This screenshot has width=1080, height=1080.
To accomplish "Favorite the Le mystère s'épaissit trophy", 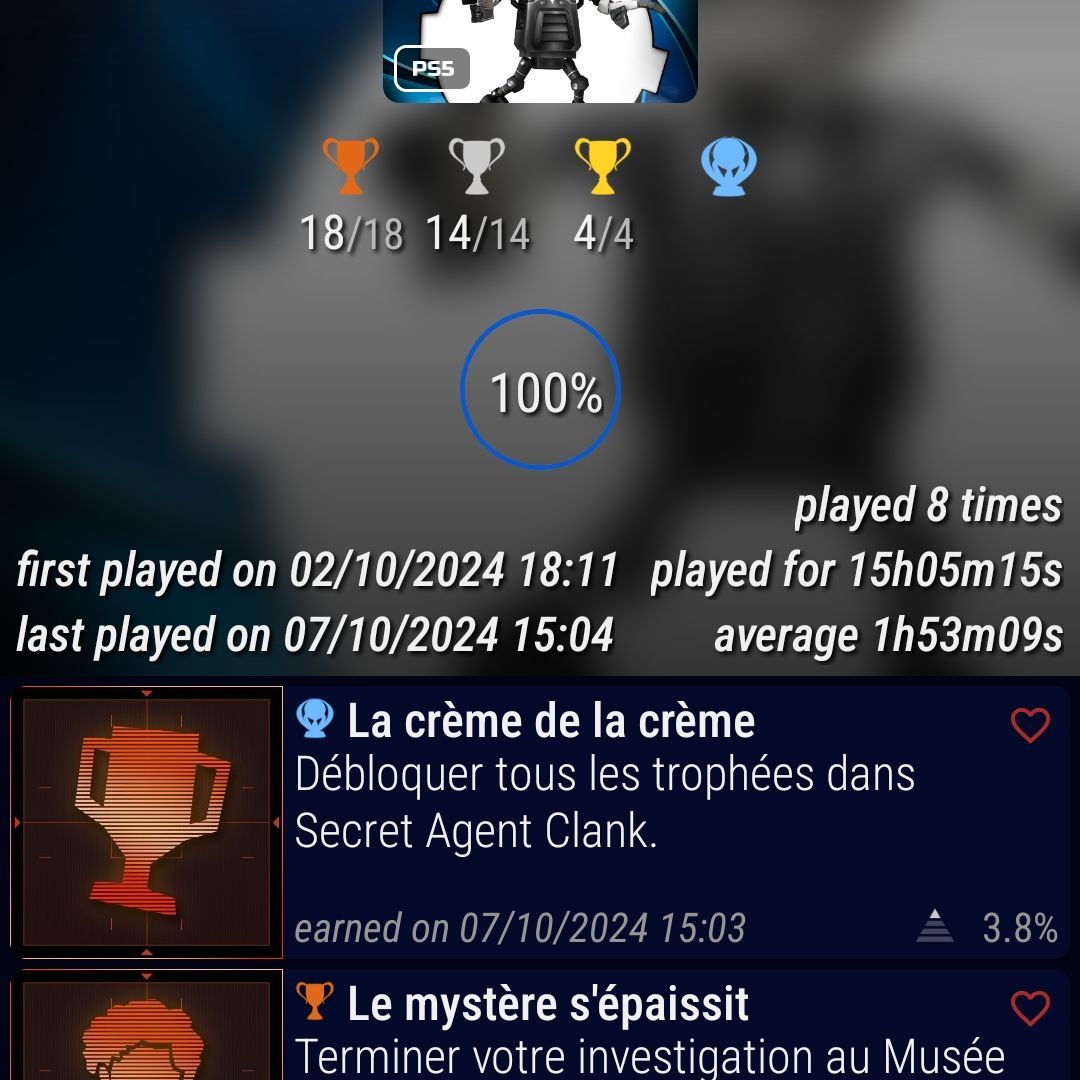I will (1029, 1008).
